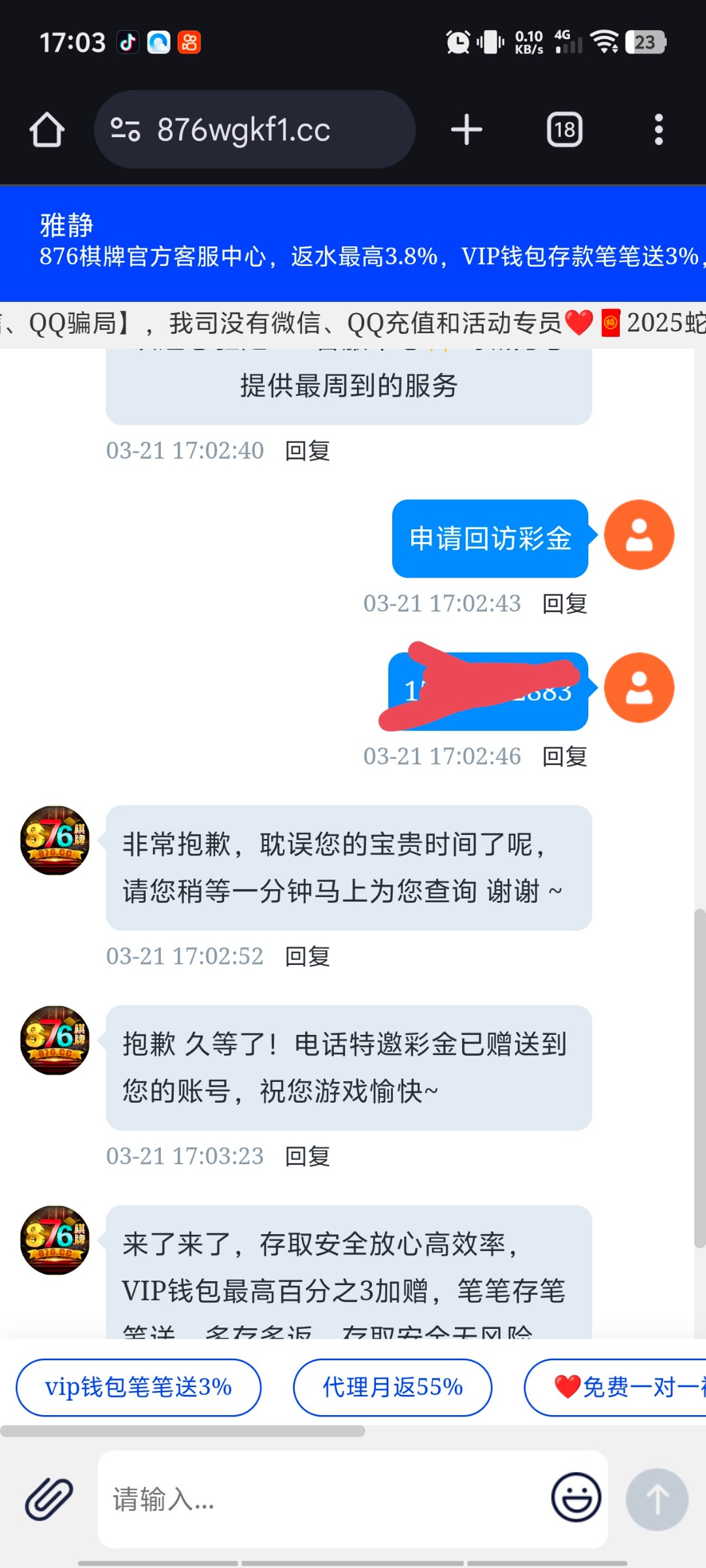
Task: Focus the 请输入 message field
Action: (x=320, y=1499)
